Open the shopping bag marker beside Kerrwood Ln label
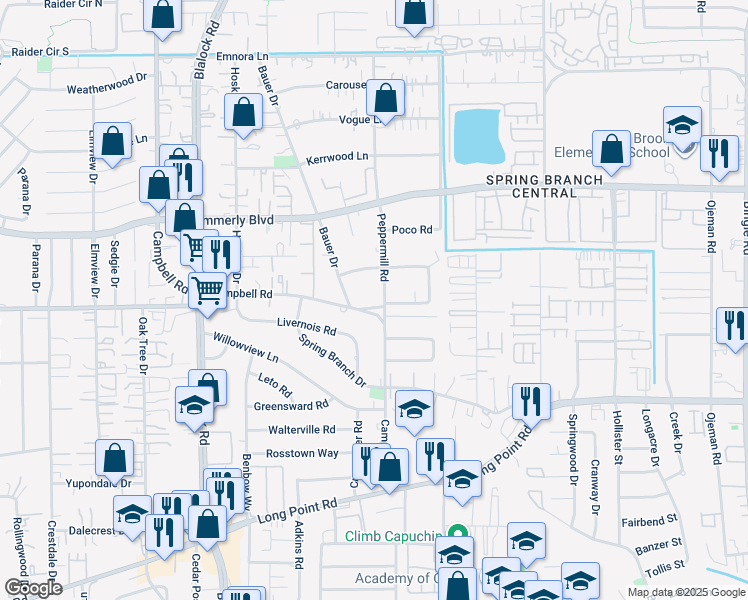Image resolution: width=748 pixels, height=600 pixels. coord(244,114)
